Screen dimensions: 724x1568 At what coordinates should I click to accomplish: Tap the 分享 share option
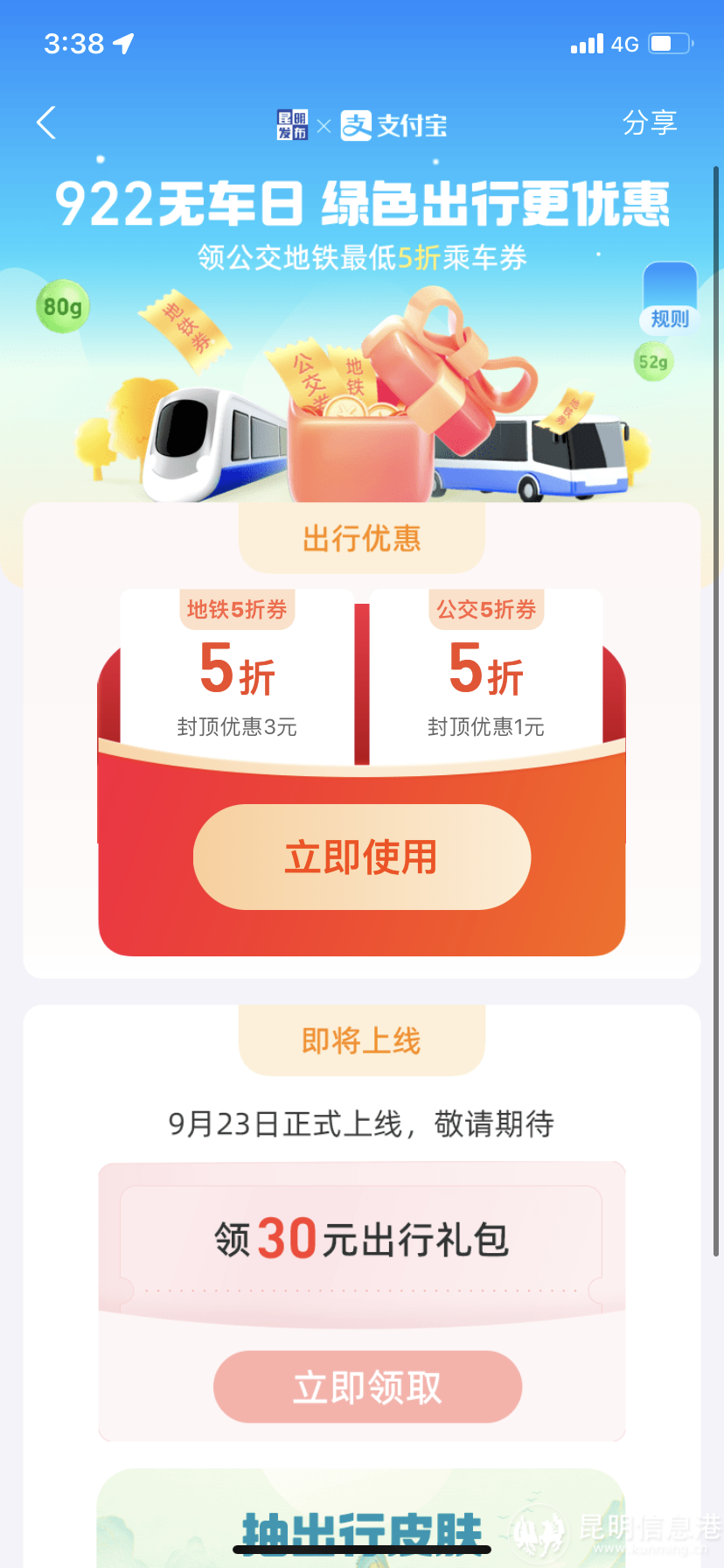[x=651, y=122]
